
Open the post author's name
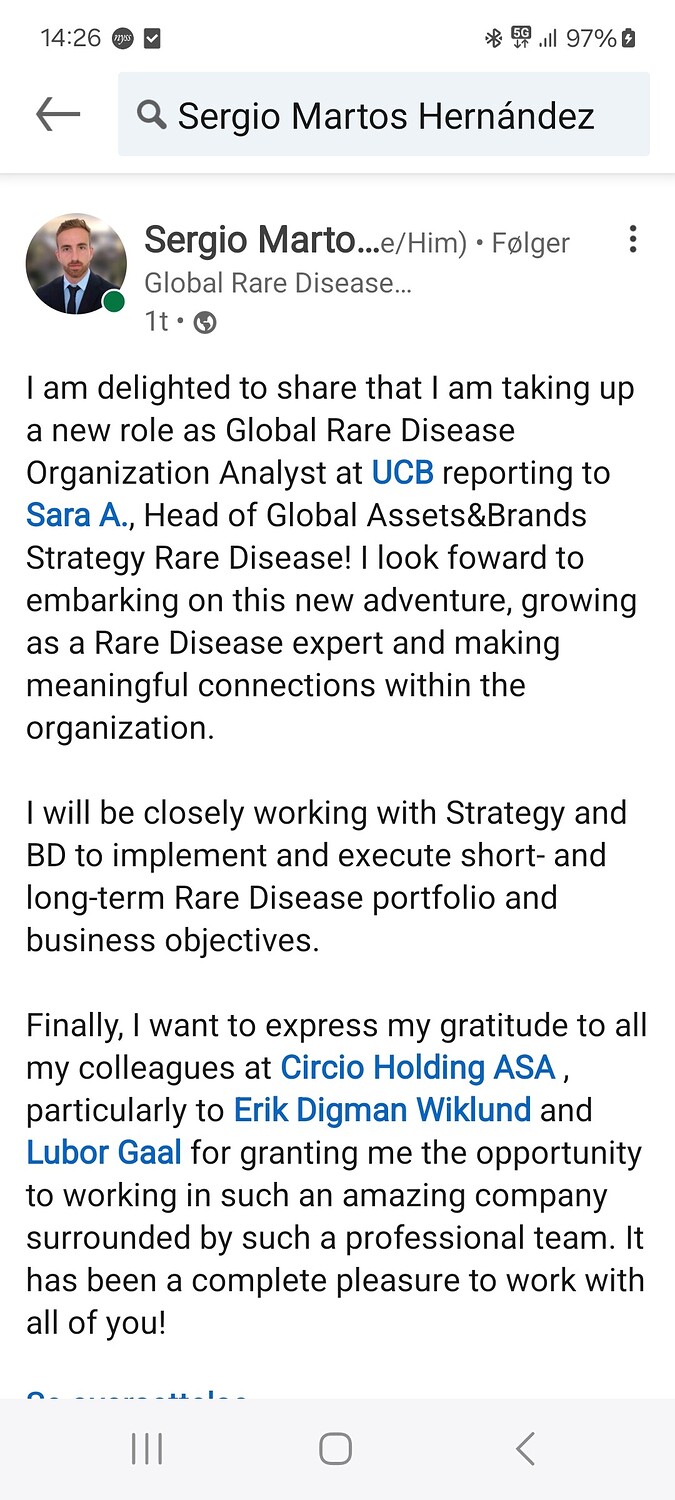(x=262, y=241)
